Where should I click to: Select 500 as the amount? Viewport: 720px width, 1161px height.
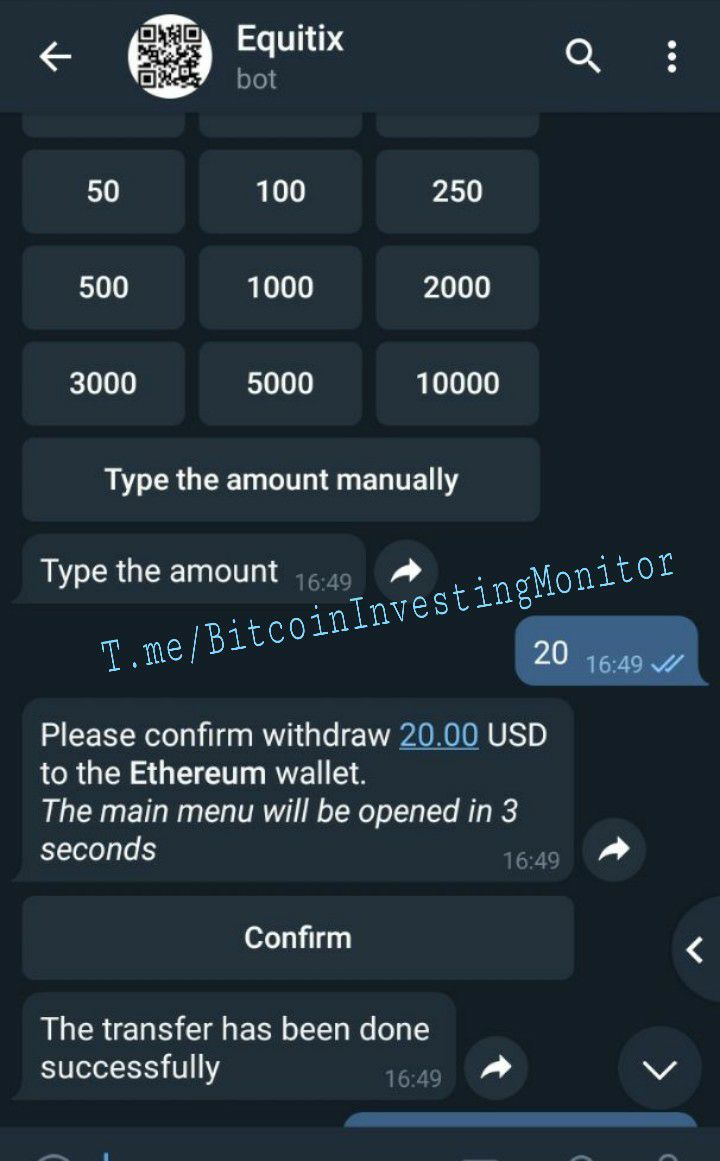[x=103, y=287]
